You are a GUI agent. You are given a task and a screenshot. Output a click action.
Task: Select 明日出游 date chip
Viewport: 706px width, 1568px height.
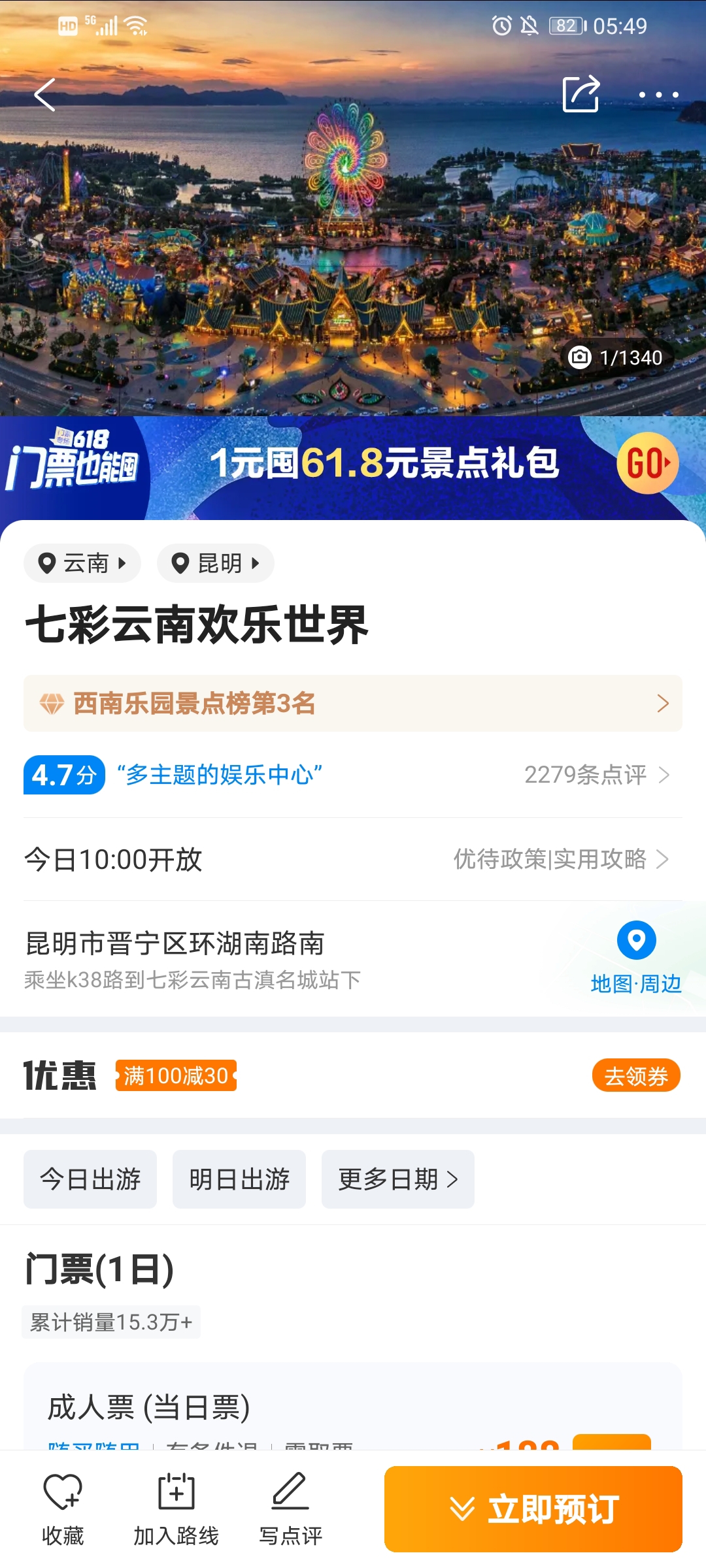239,1179
